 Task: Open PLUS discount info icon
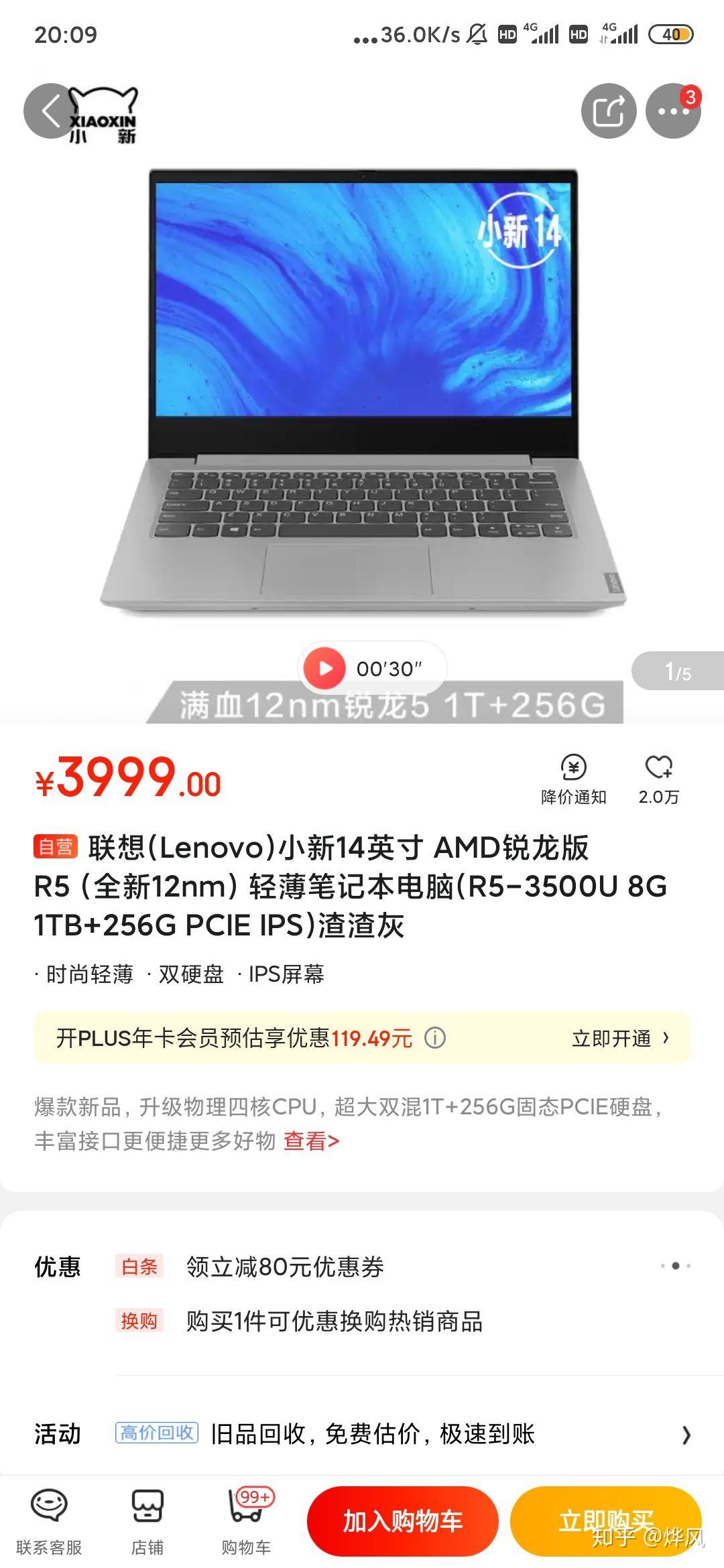tap(435, 1038)
